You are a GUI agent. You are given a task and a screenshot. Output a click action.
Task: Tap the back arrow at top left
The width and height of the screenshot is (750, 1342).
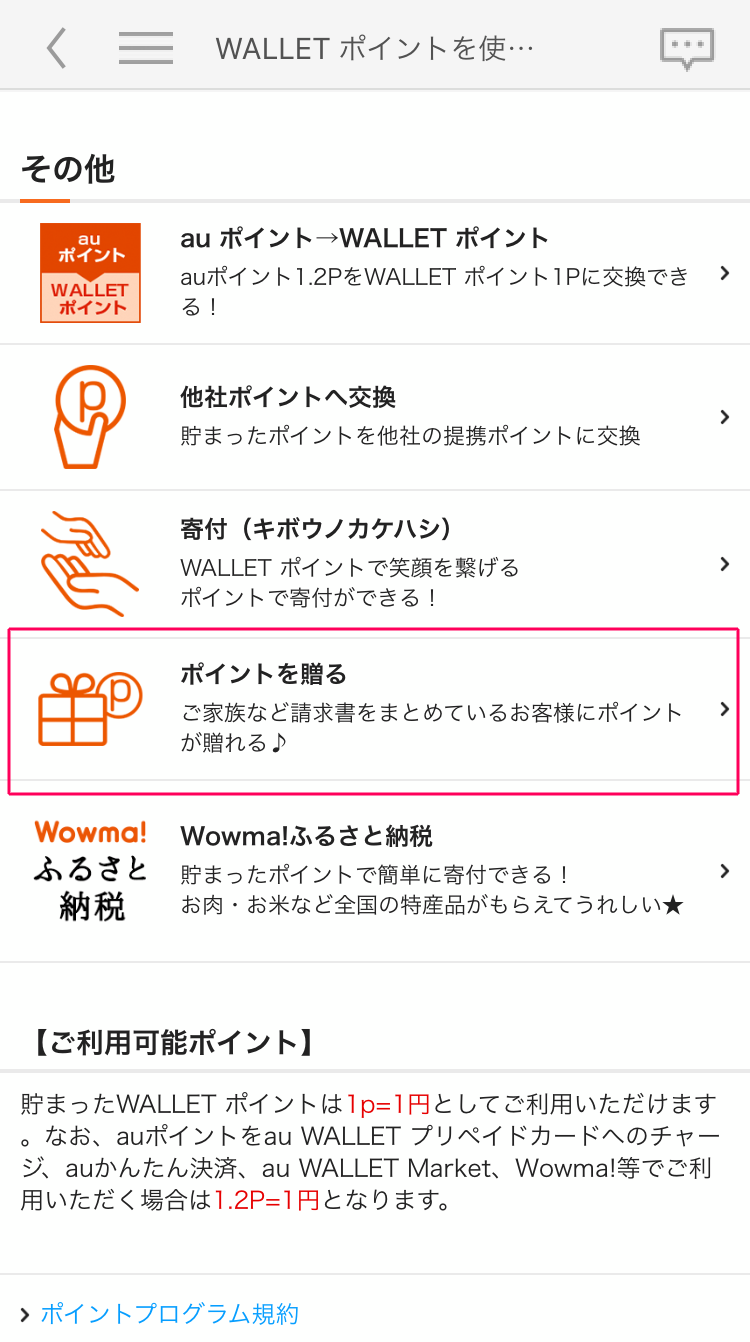tap(57, 48)
